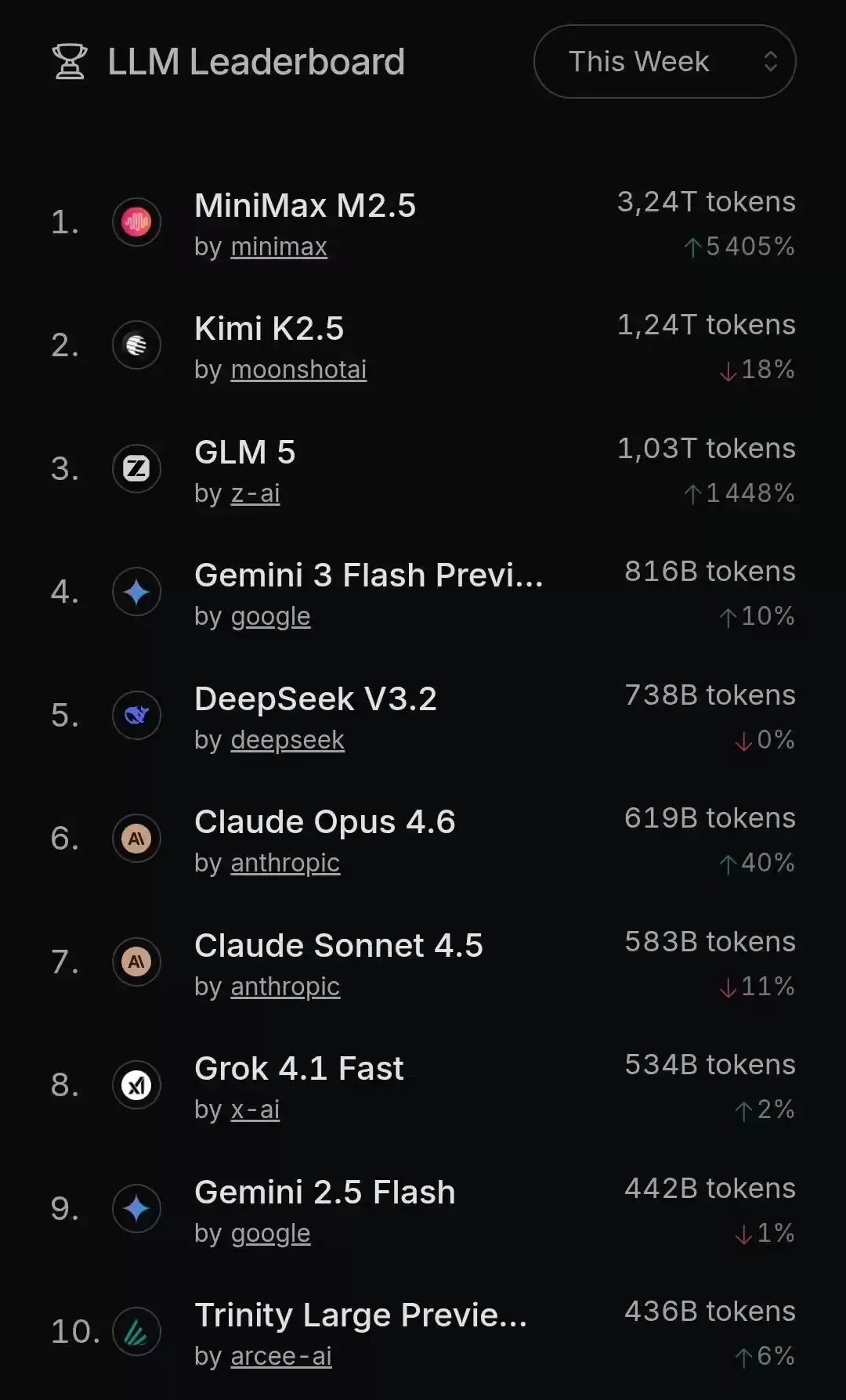The height and width of the screenshot is (1400, 846).
Task: Follow the x-ai provider link
Action: [x=255, y=1110]
